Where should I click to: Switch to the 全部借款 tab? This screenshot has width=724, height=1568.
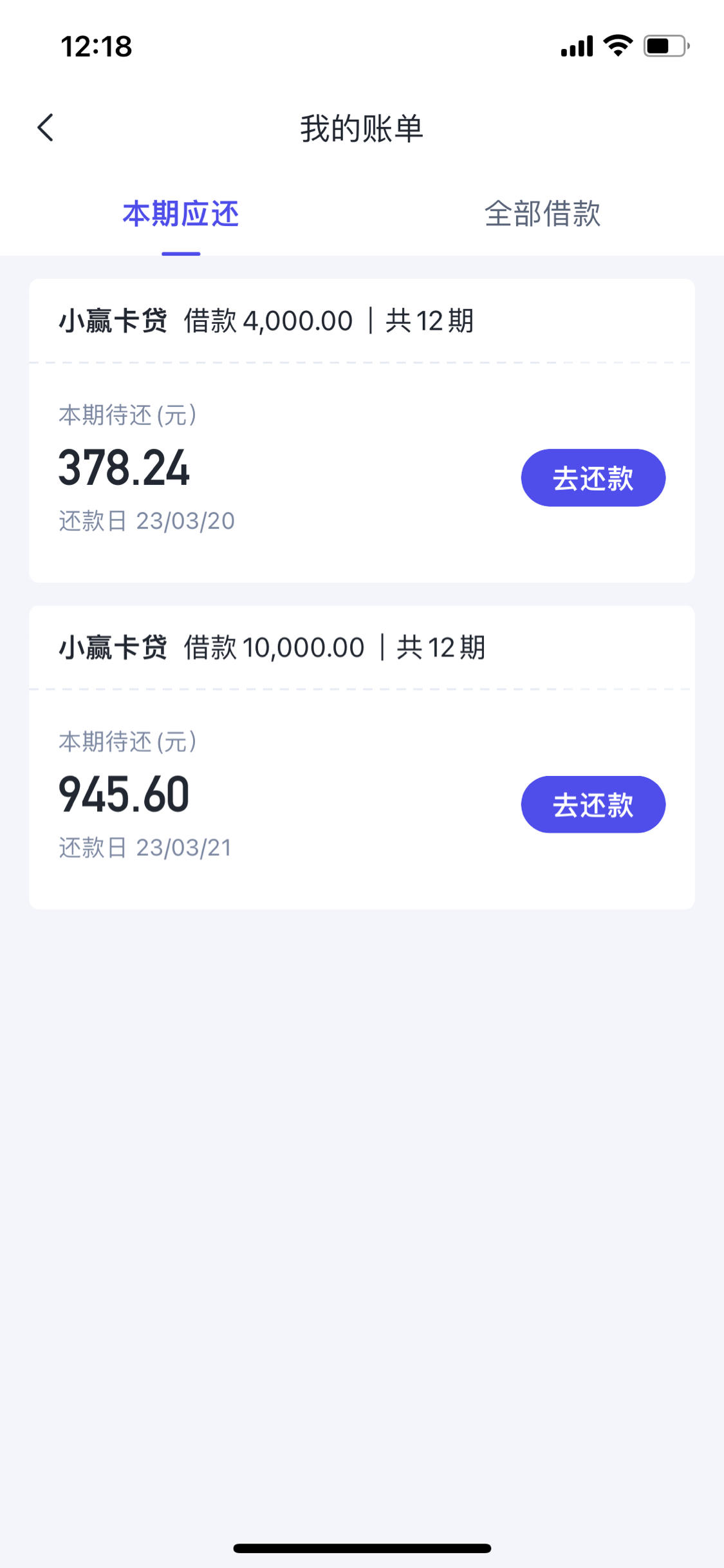[543, 214]
